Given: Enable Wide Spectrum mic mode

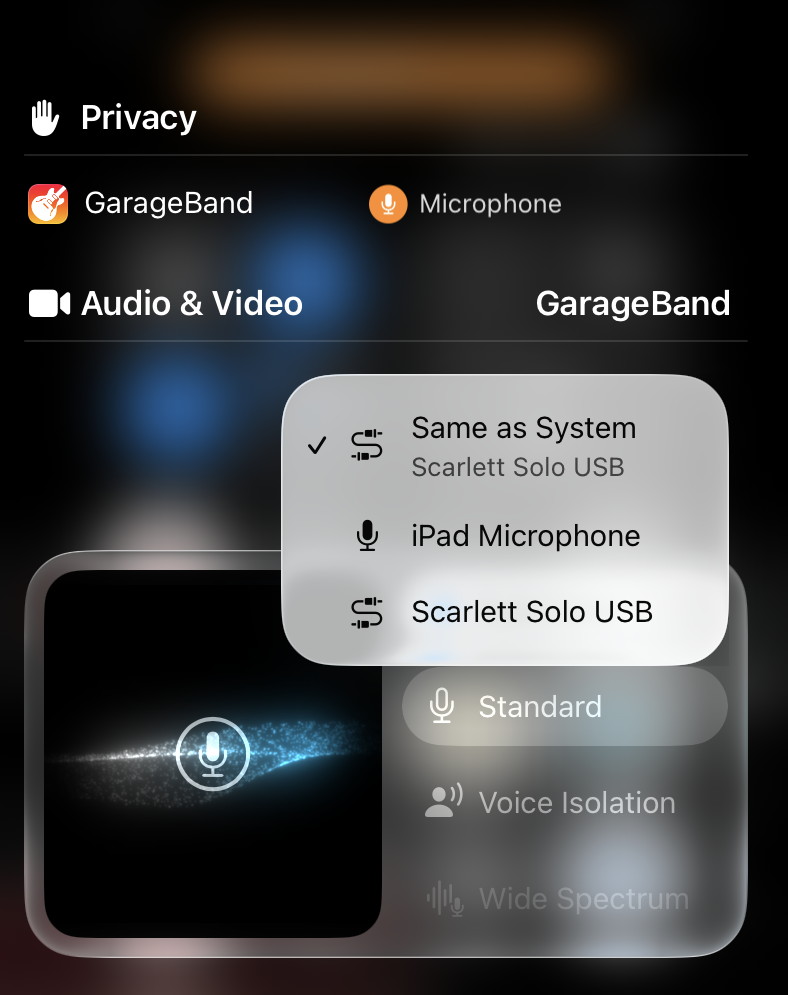Looking at the screenshot, I should pos(564,898).
